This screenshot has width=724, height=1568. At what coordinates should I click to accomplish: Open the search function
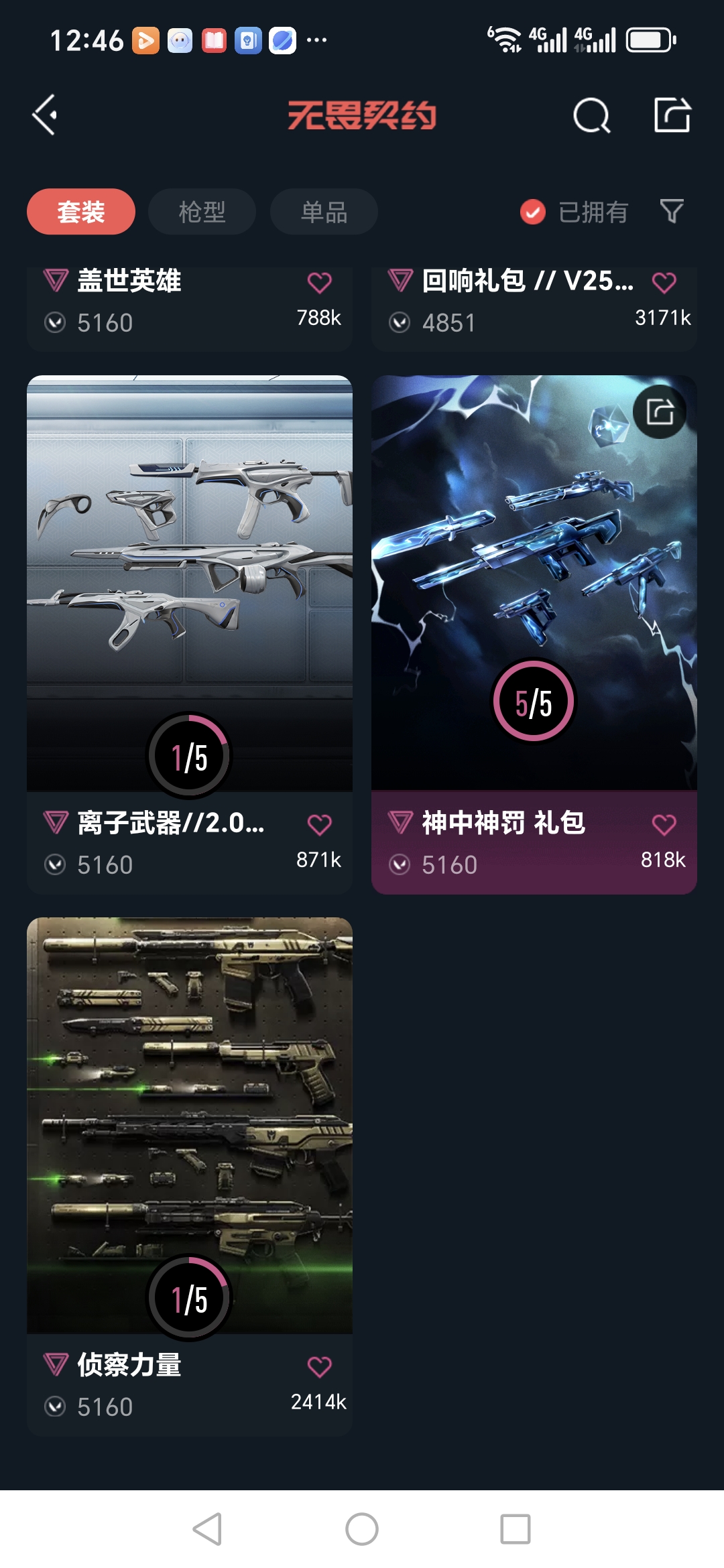[592, 115]
